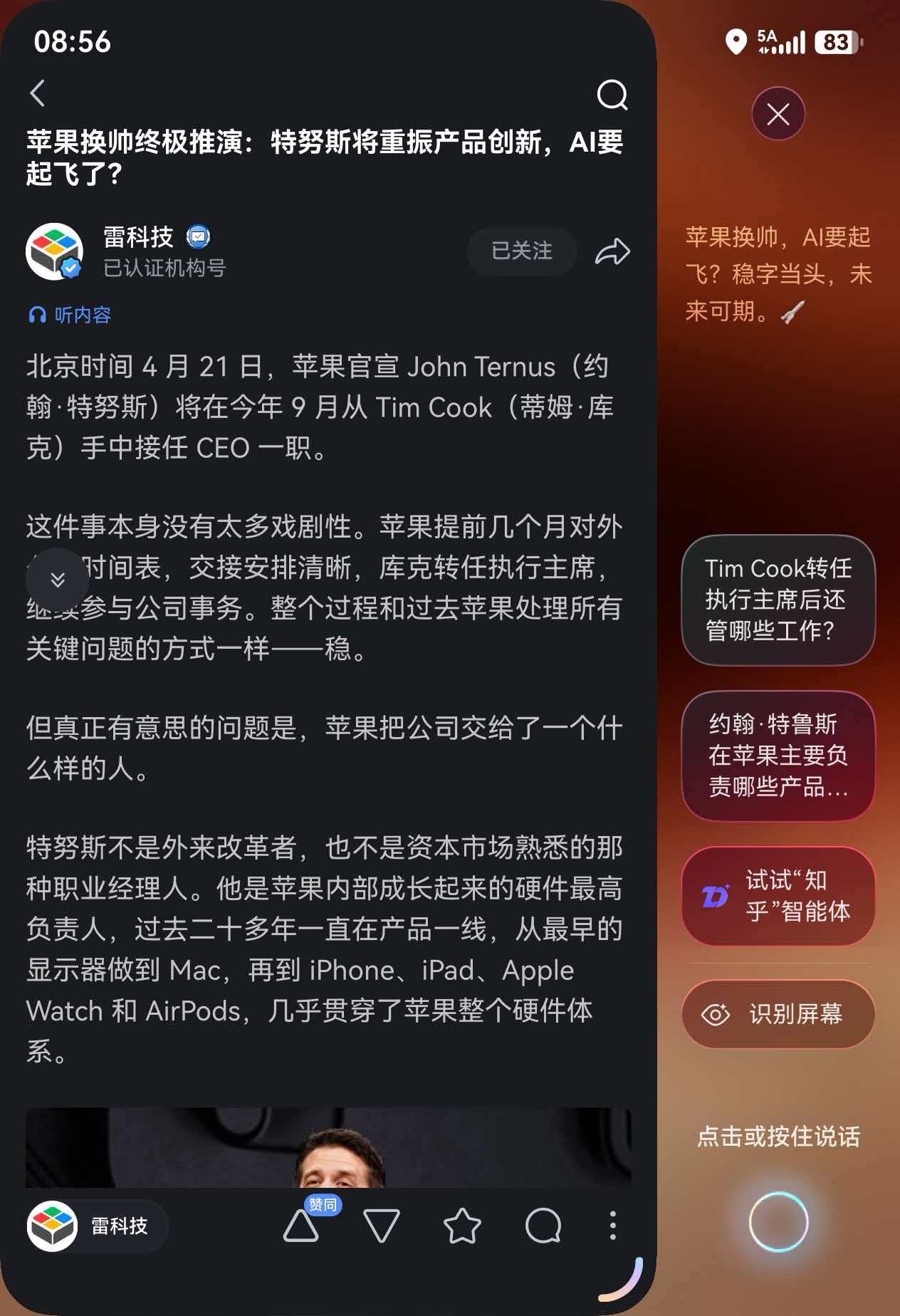Listen to article via 听内容
This screenshot has height=1316, width=900.
(x=70, y=315)
